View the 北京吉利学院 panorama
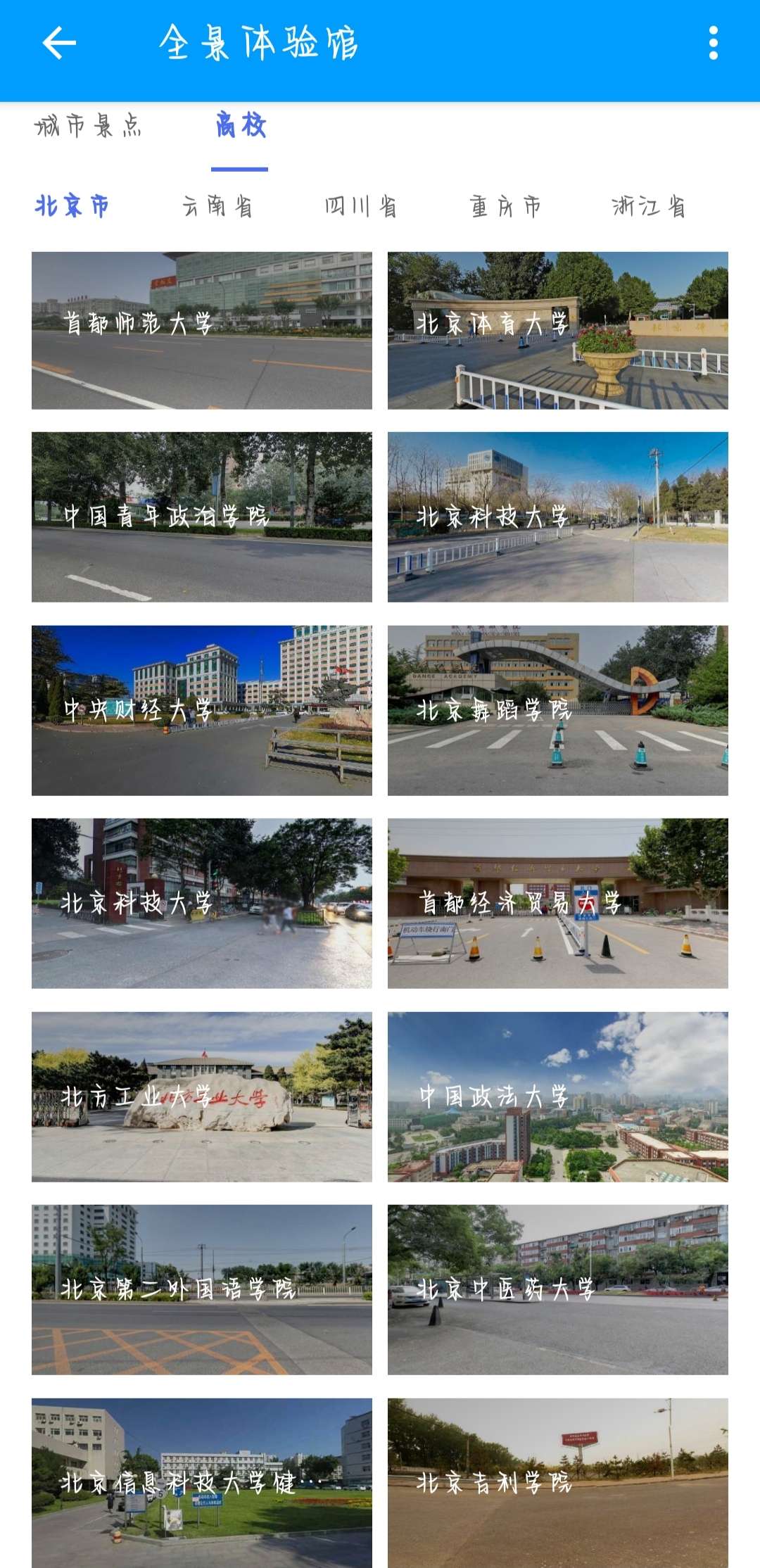Screen dimensions: 760x1568 click(557, 1482)
